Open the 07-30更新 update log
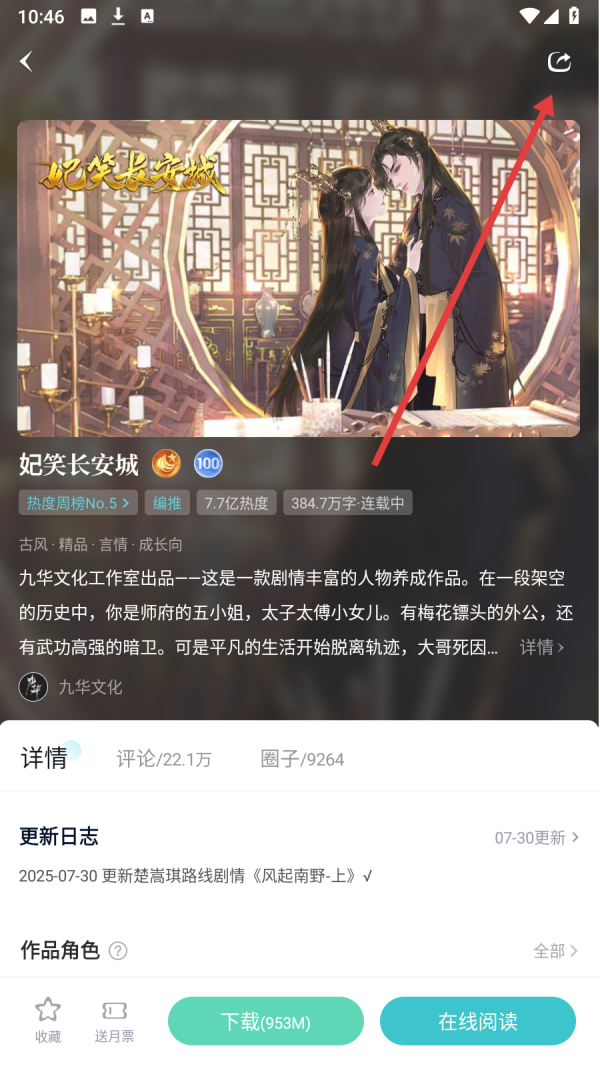Screen dimensions: 600x1066 (x=537, y=838)
